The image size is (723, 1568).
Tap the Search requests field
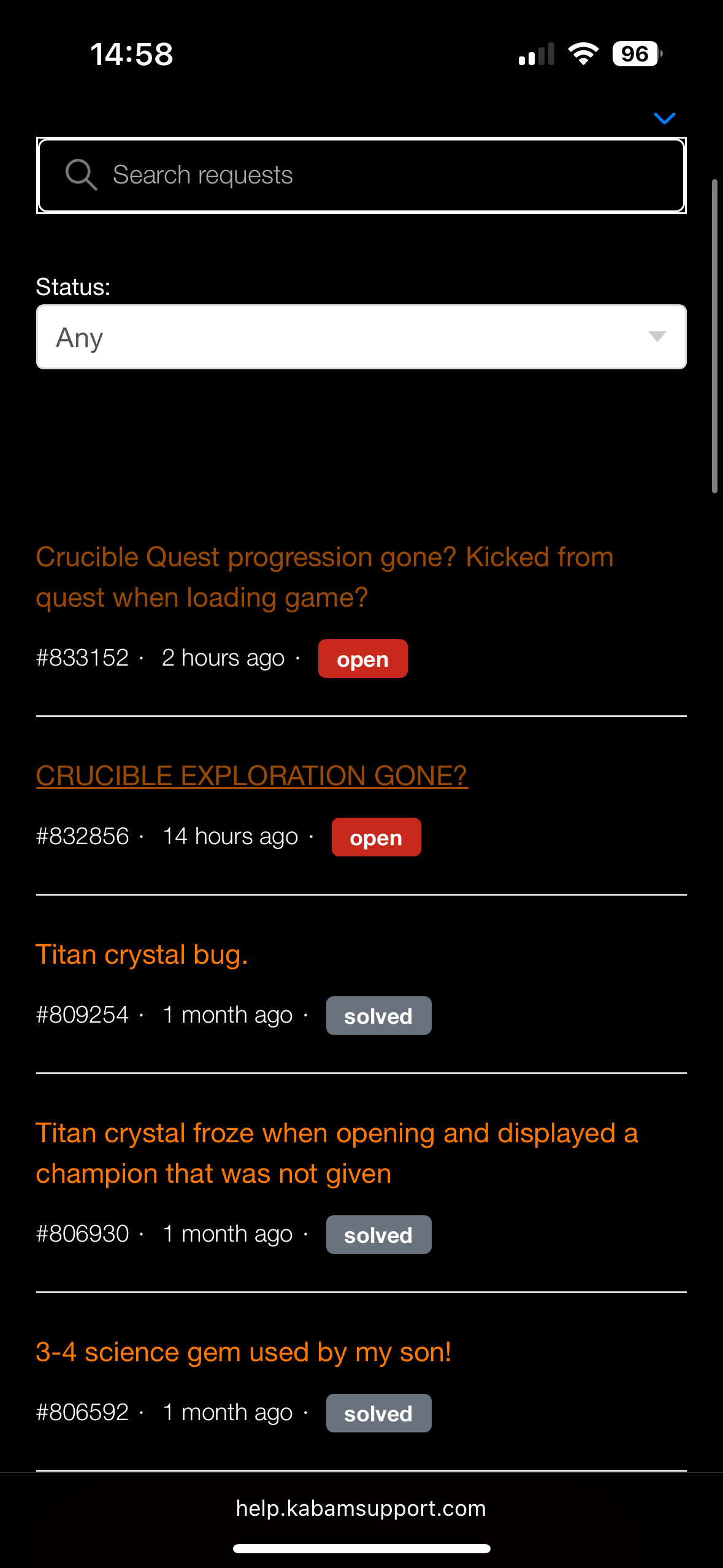click(x=361, y=175)
